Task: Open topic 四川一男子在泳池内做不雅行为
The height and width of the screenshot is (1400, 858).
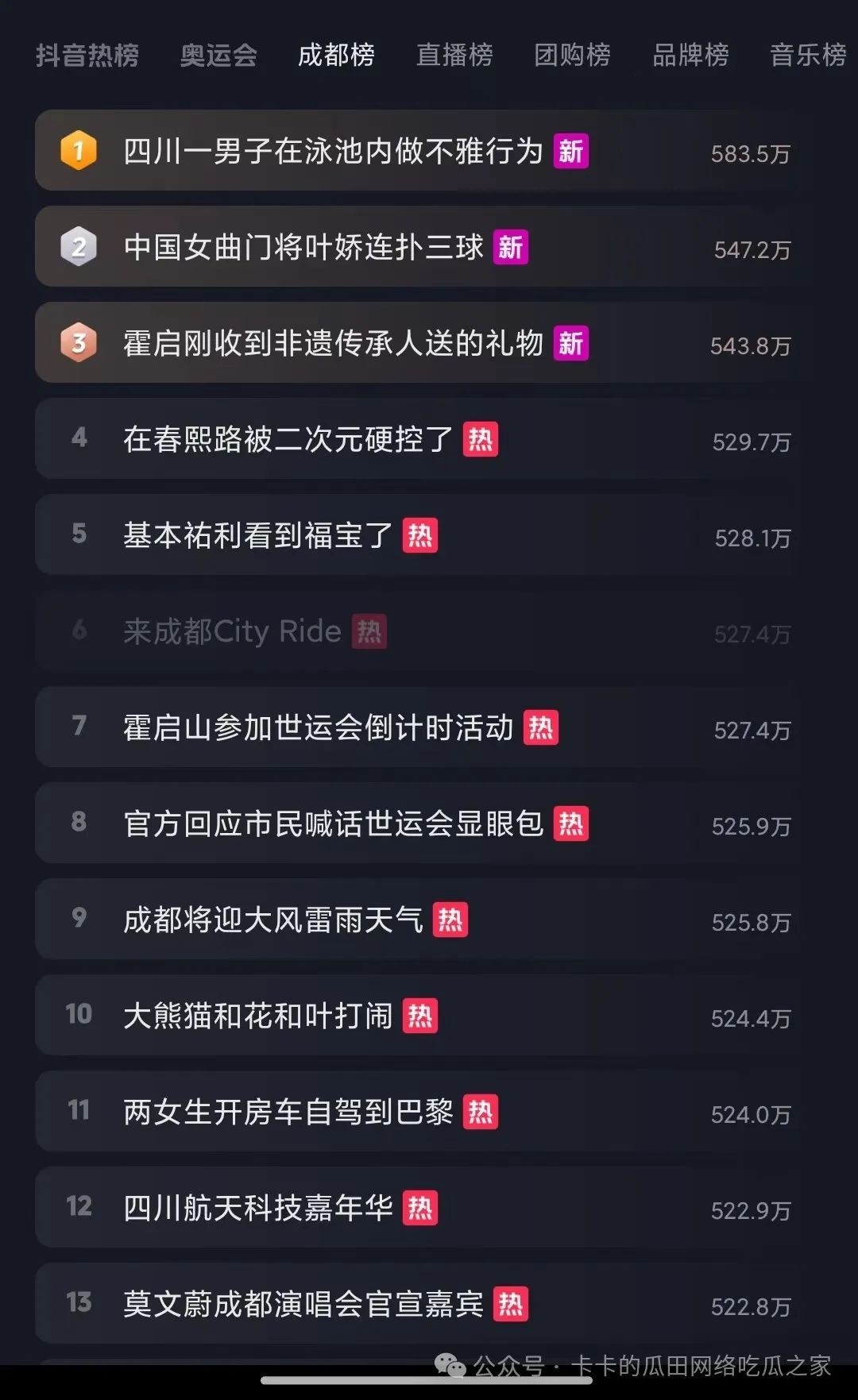Action: 334,151
